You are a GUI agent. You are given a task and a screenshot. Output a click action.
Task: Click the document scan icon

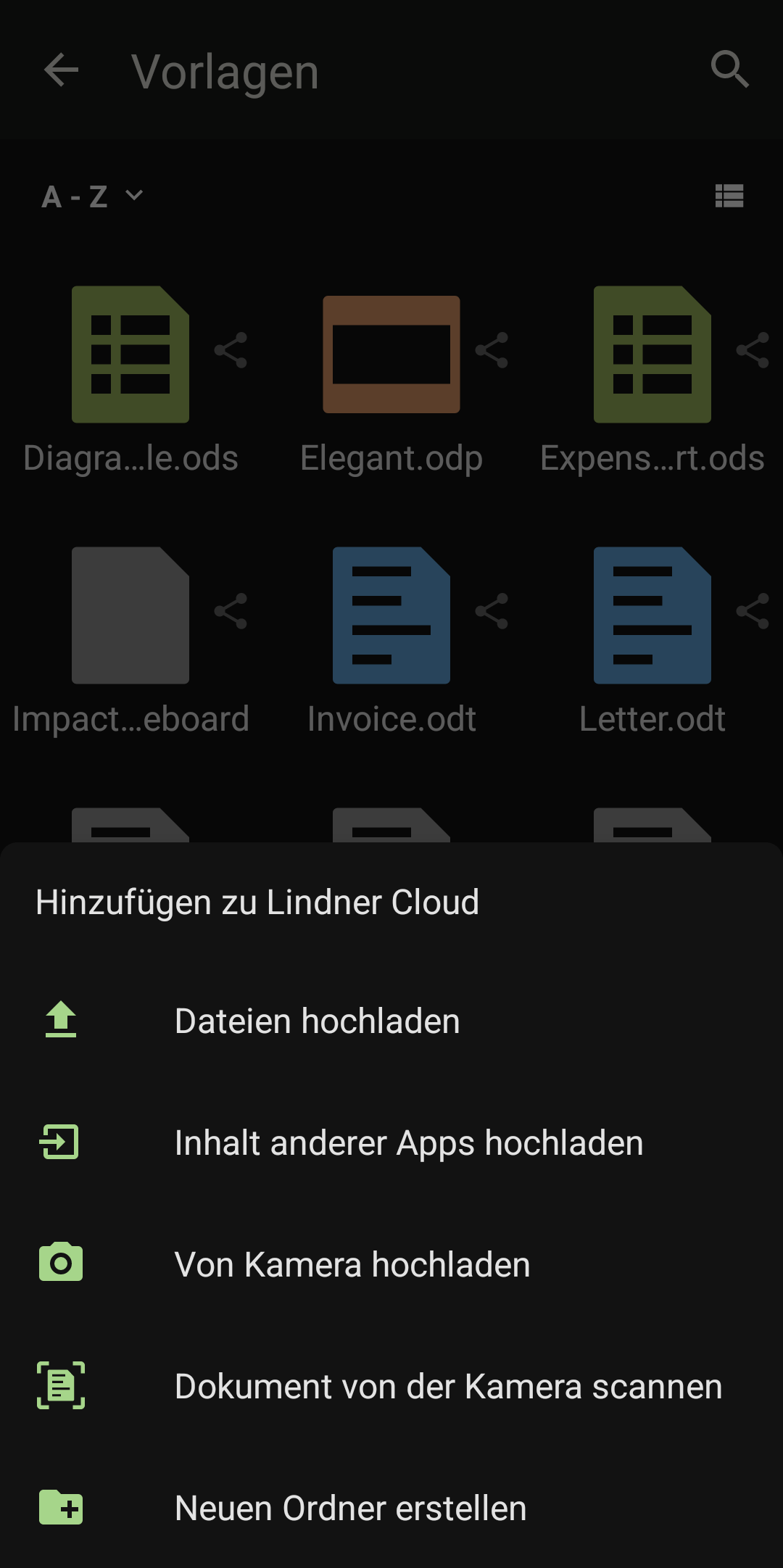coord(62,1385)
